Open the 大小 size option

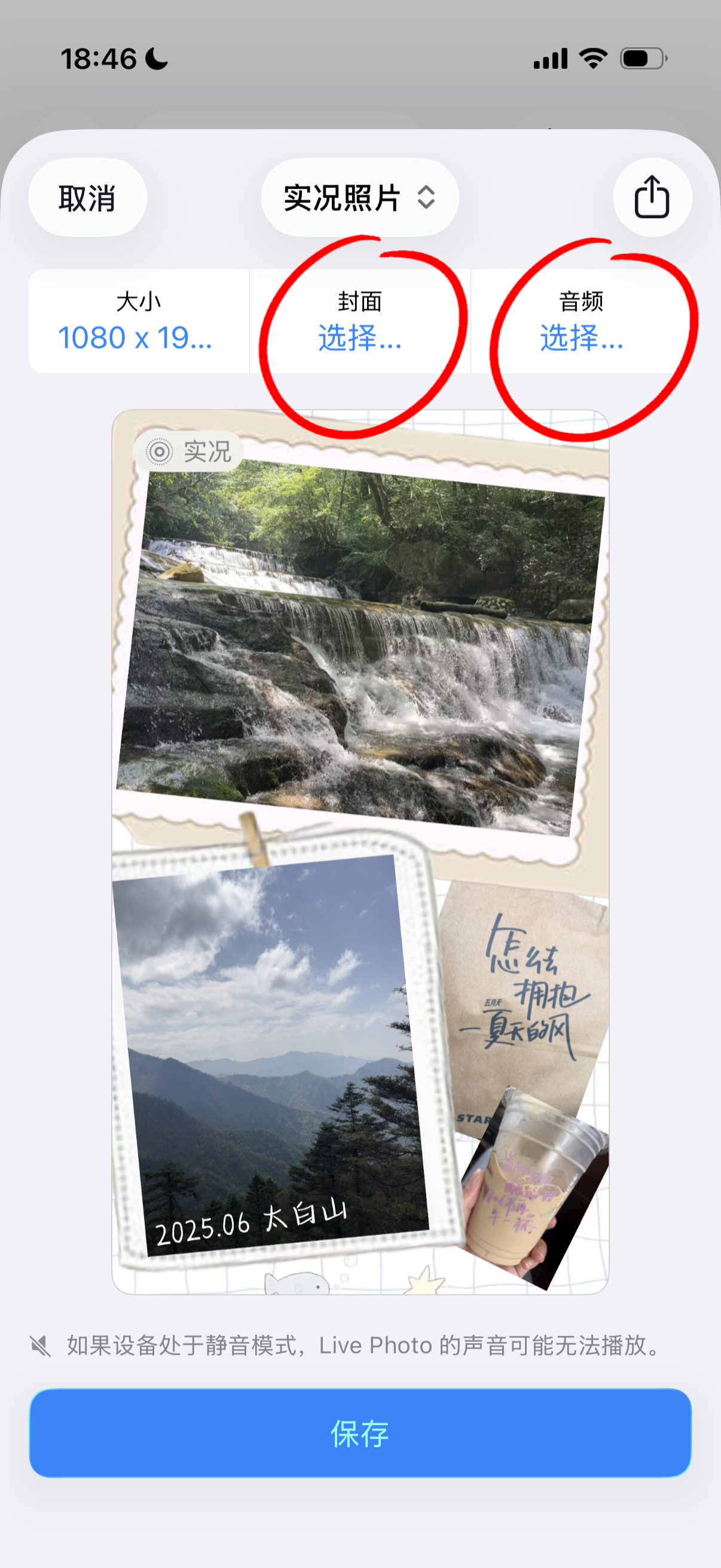[x=139, y=321]
